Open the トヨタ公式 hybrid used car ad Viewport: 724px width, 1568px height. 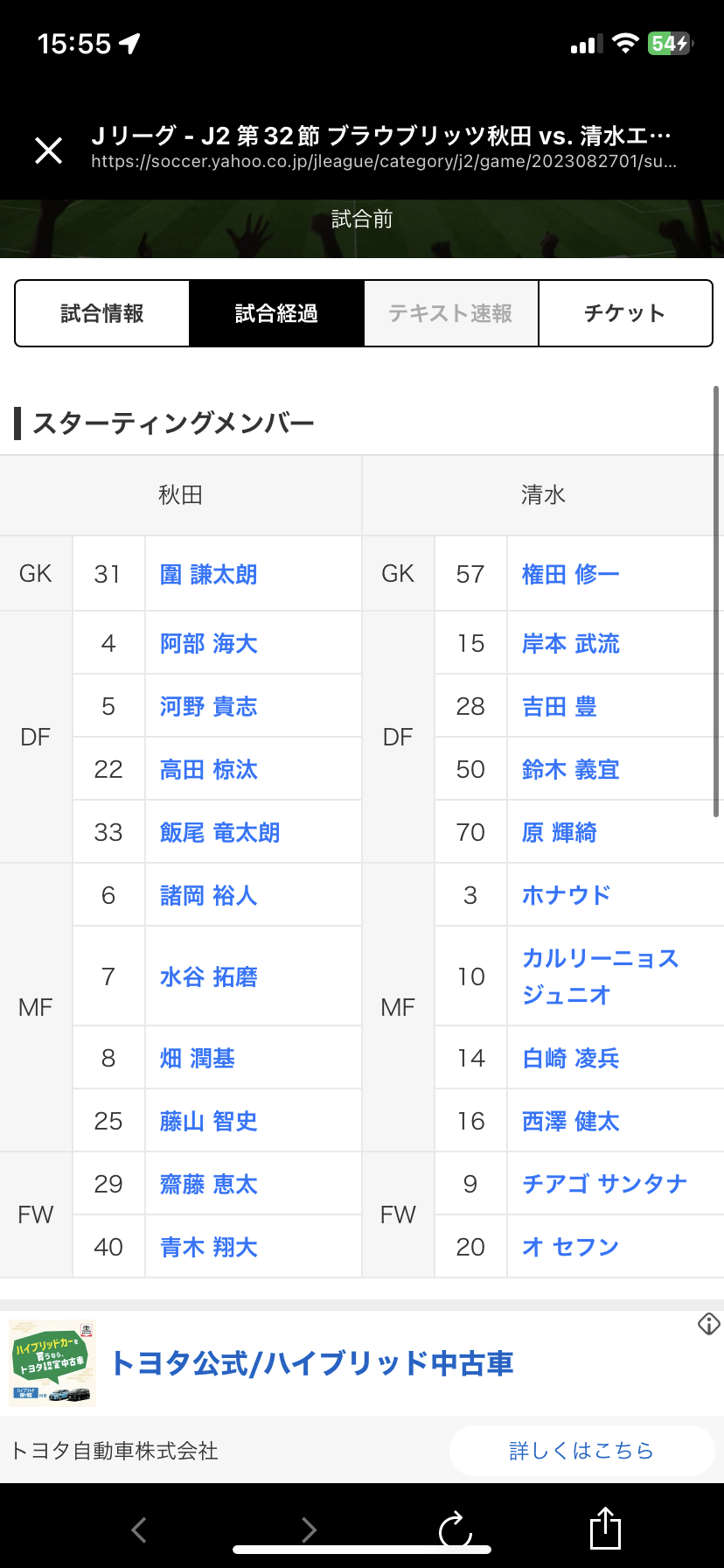click(x=311, y=1363)
